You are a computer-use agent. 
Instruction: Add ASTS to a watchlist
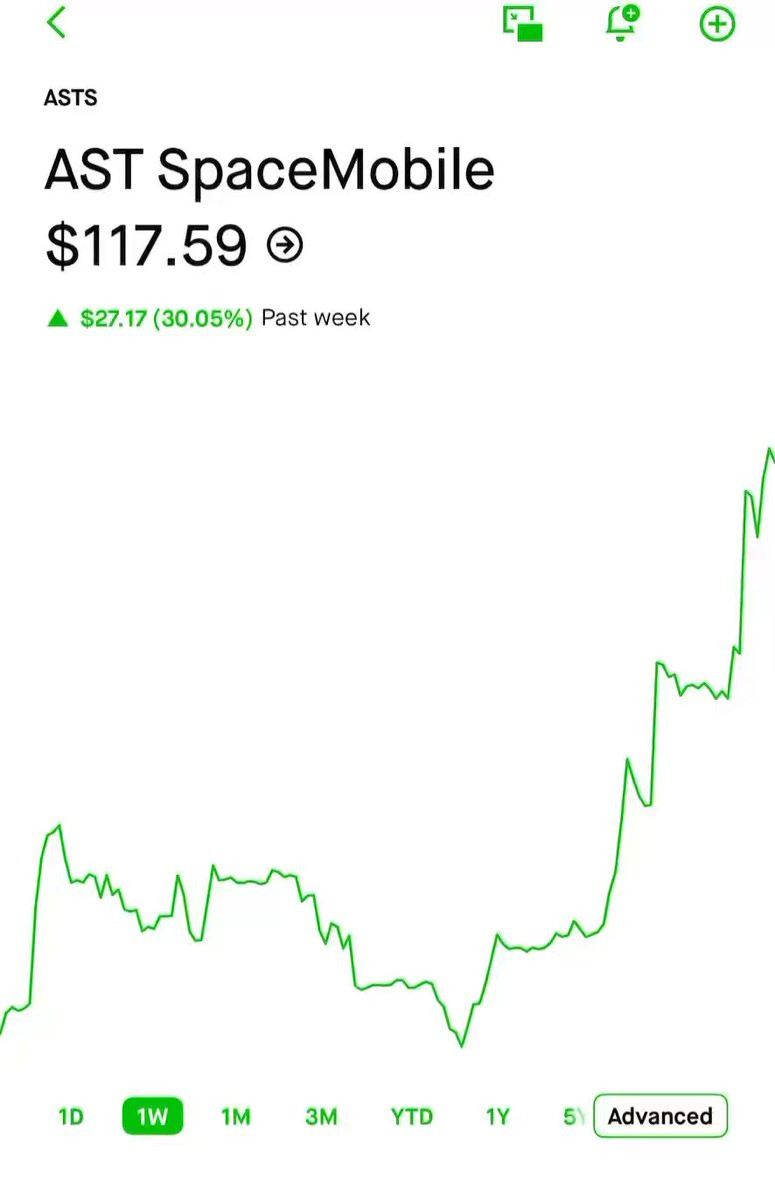click(717, 23)
